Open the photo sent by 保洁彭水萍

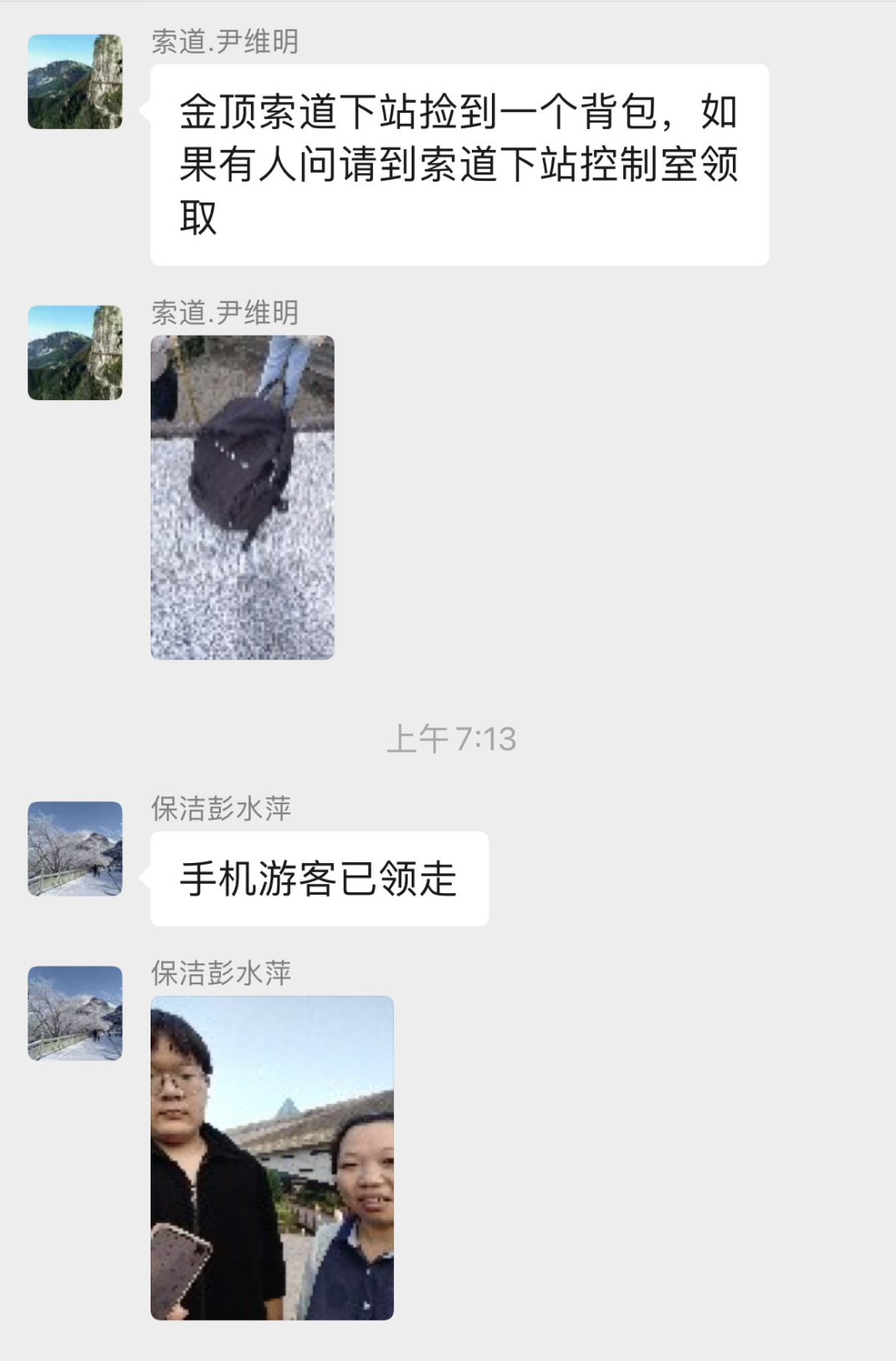[x=272, y=1158]
